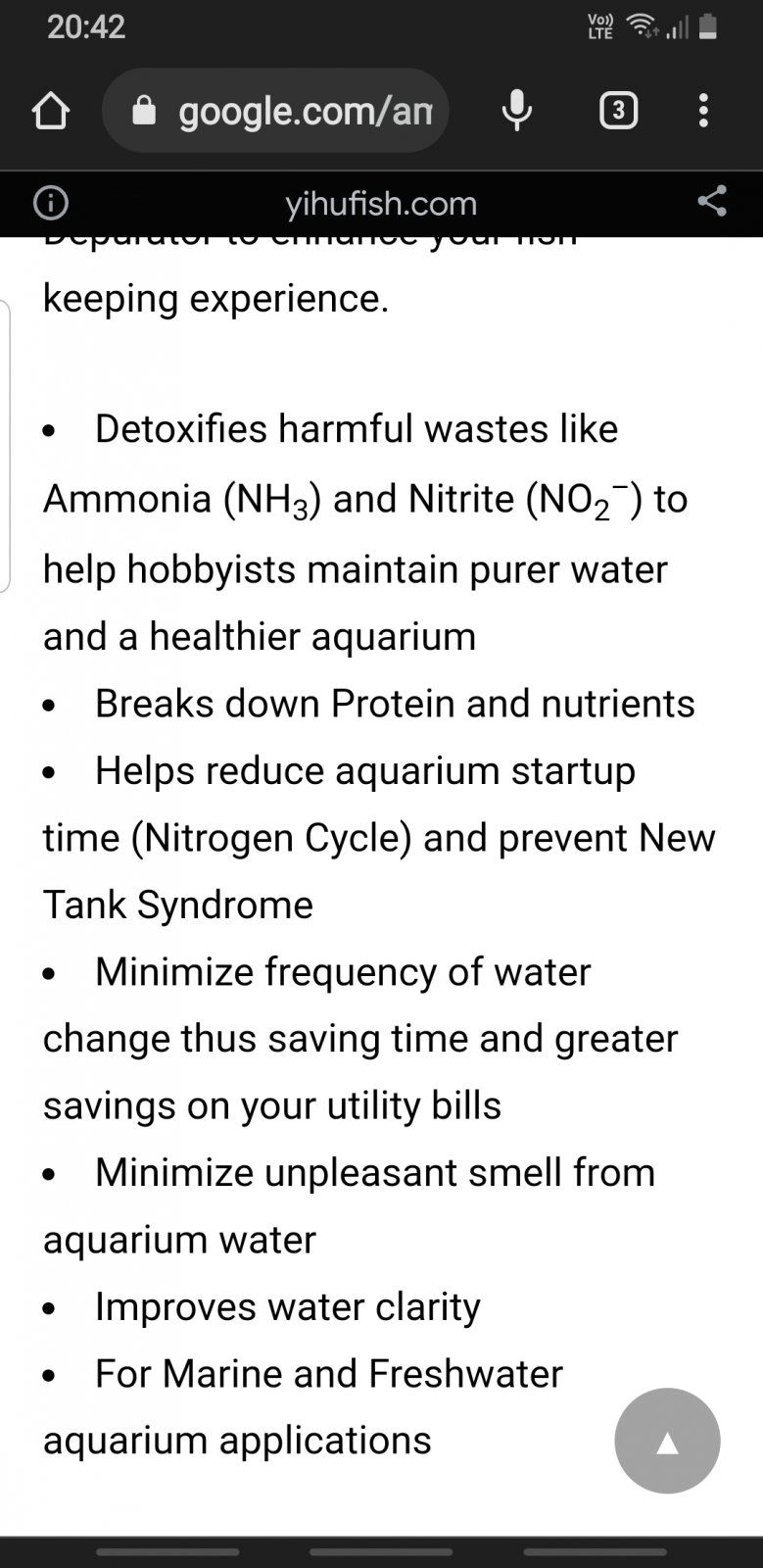View AMP page info icon

coord(51,203)
